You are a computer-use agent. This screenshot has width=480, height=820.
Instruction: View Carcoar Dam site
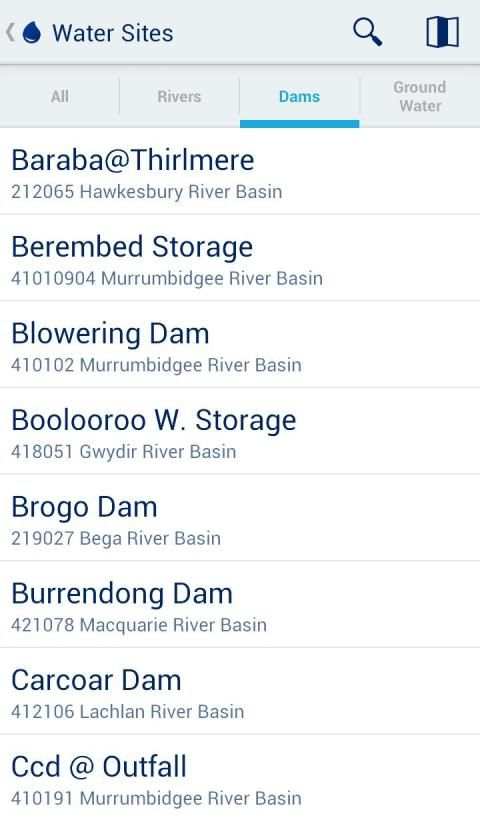click(240, 691)
